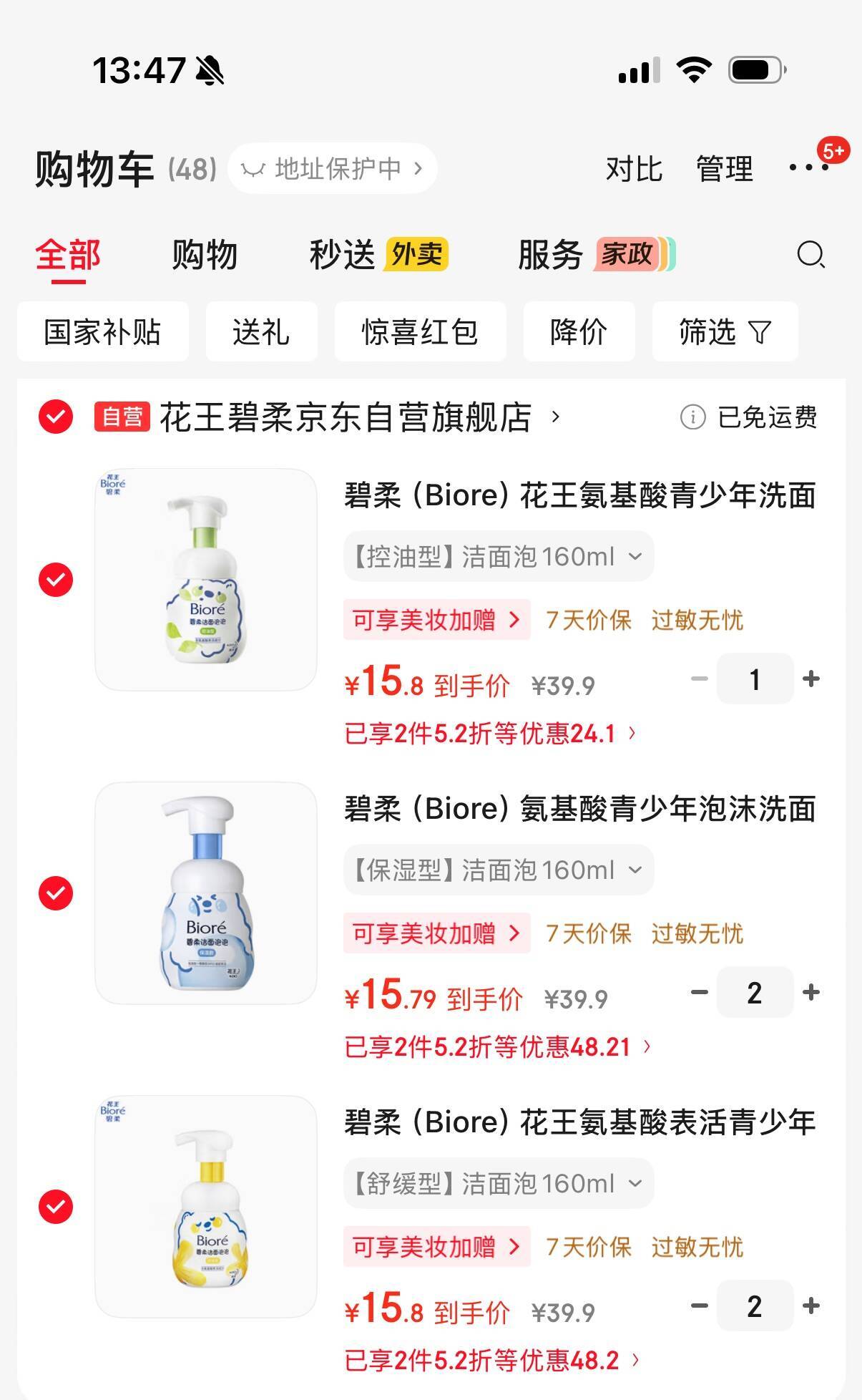Screen dimensions: 862x1400
Task: Open the 舒缓型 cleanser product image
Action: 206,1206
